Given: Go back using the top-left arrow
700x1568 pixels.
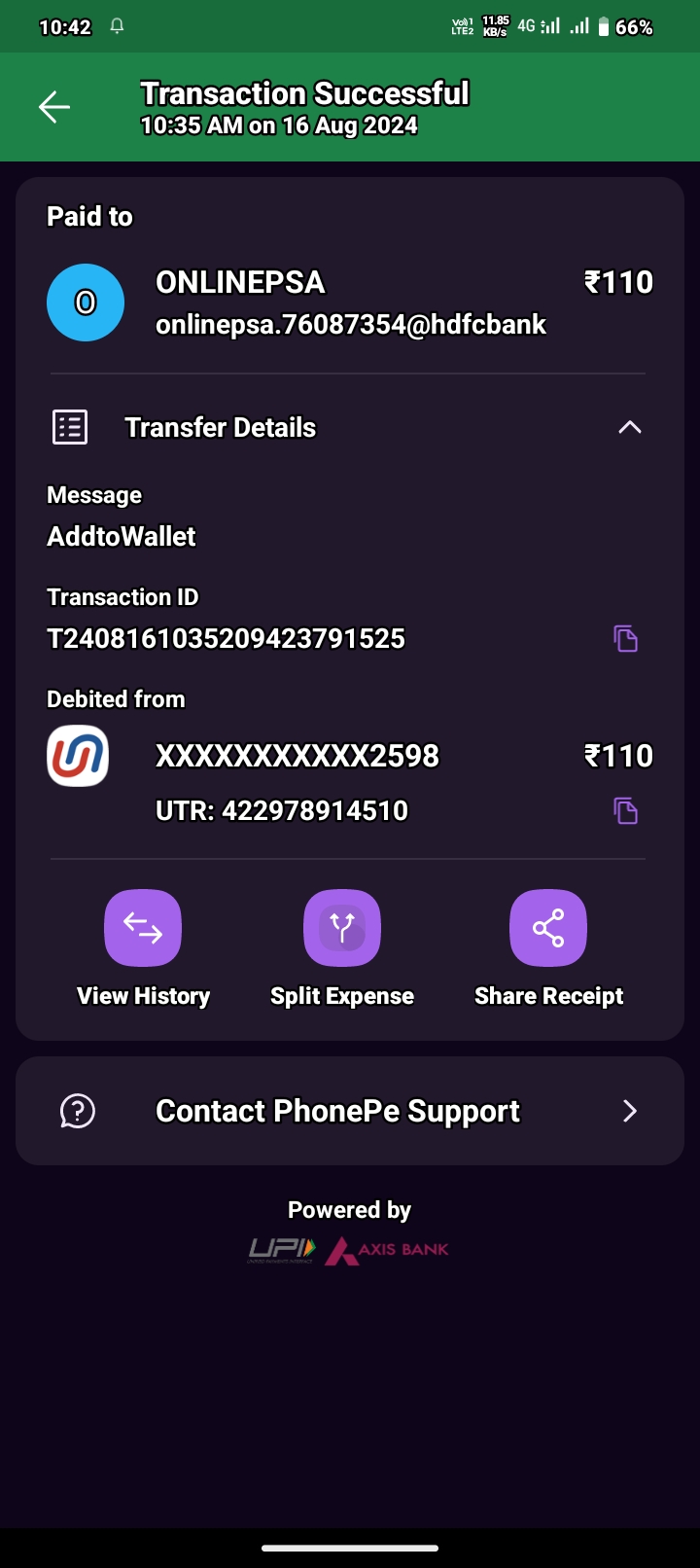Looking at the screenshot, I should tap(54, 107).
